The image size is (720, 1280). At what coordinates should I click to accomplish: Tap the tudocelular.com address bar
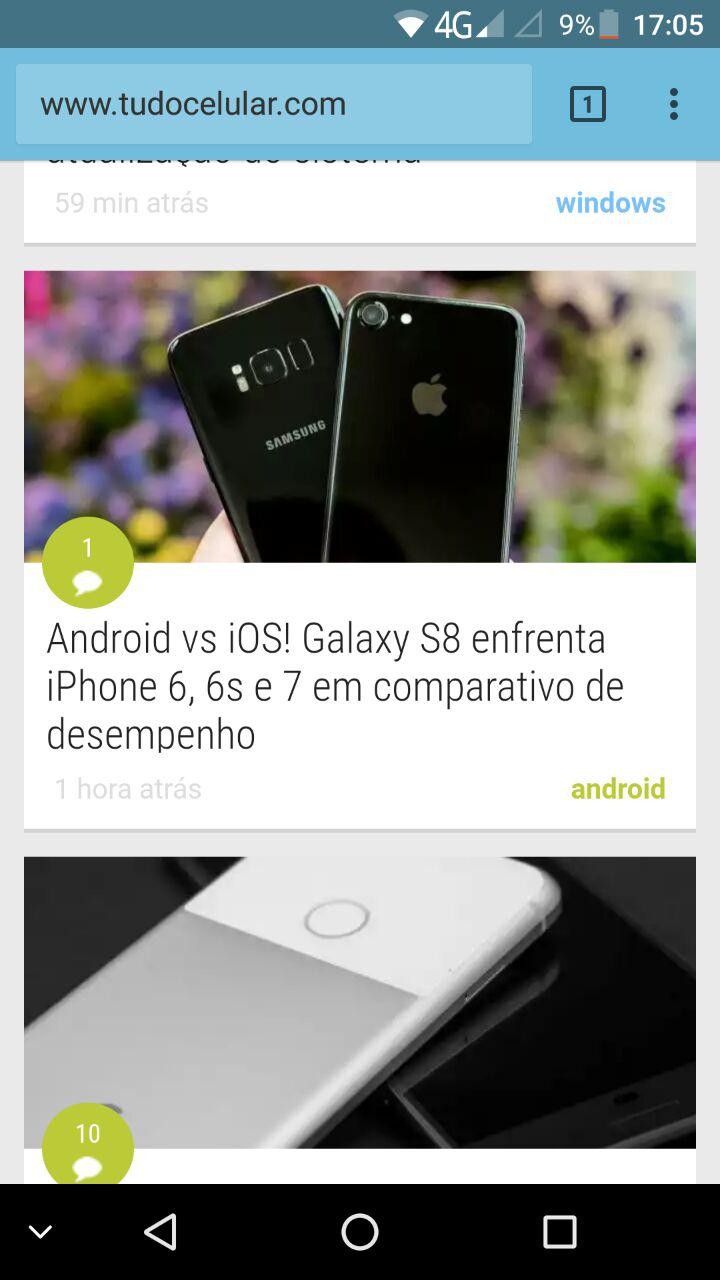click(x=273, y=104)
